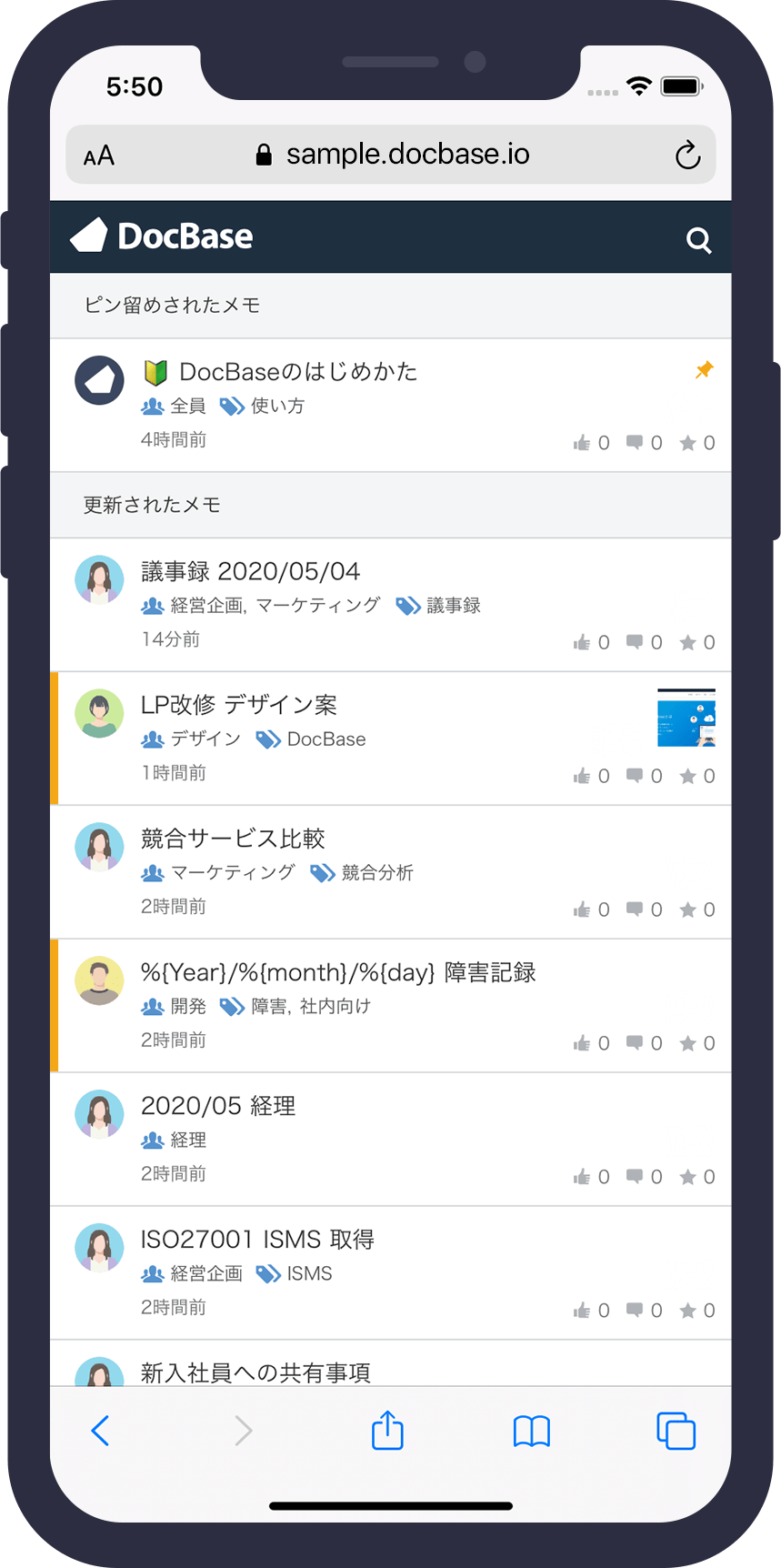Image resolution: width=781 pixels, height=1568 pixels.
Task: Share this page from Safari toolbar
Action: 387,1431
